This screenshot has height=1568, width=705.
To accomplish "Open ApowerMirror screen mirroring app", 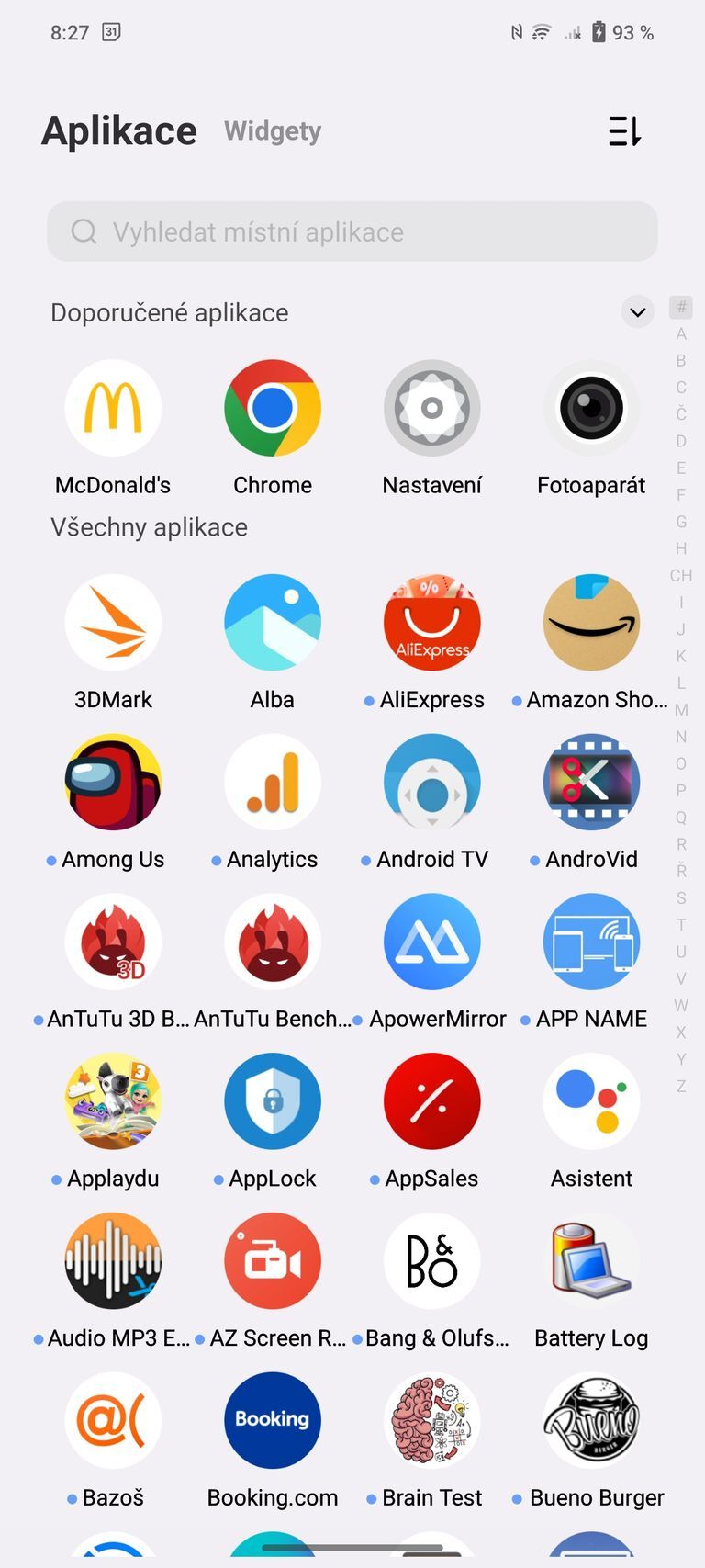I will pos(431,942).
